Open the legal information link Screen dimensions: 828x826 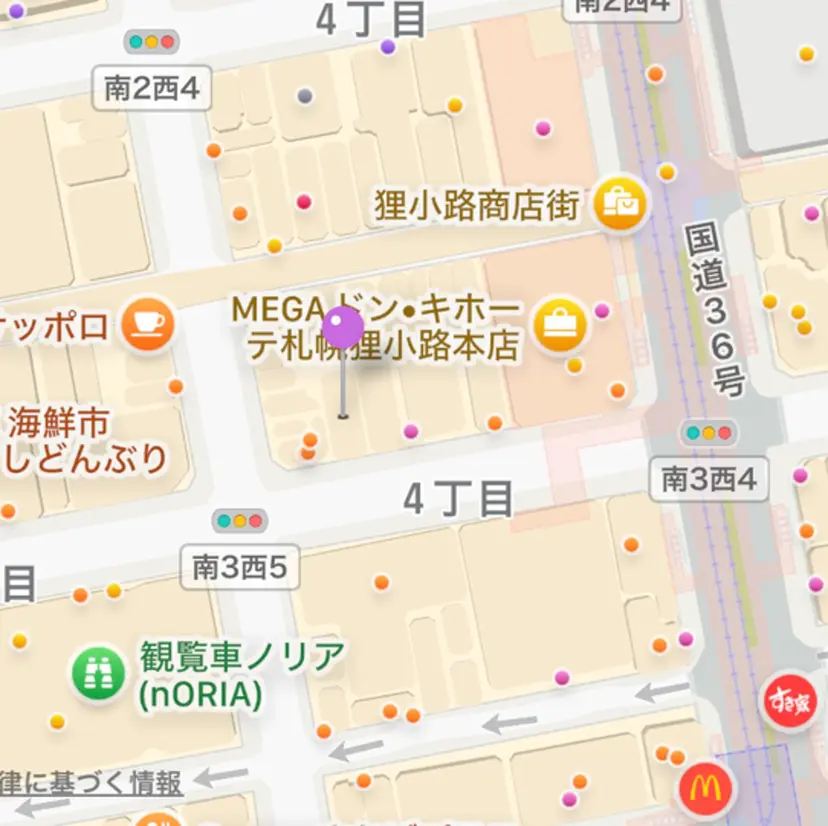pyautogui.click(x=92, y=783)
